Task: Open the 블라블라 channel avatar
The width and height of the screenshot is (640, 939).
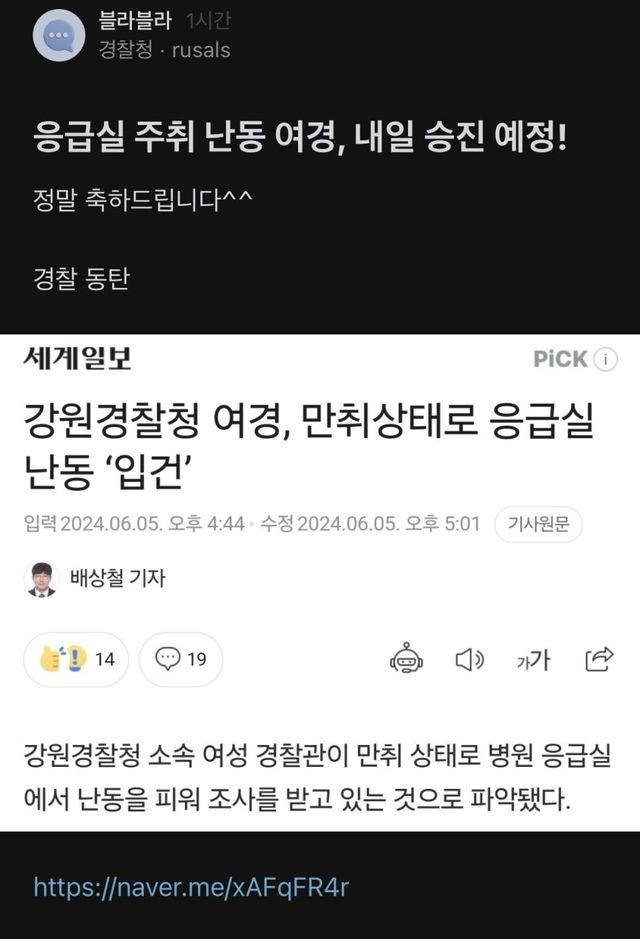Action: point(59,36)
